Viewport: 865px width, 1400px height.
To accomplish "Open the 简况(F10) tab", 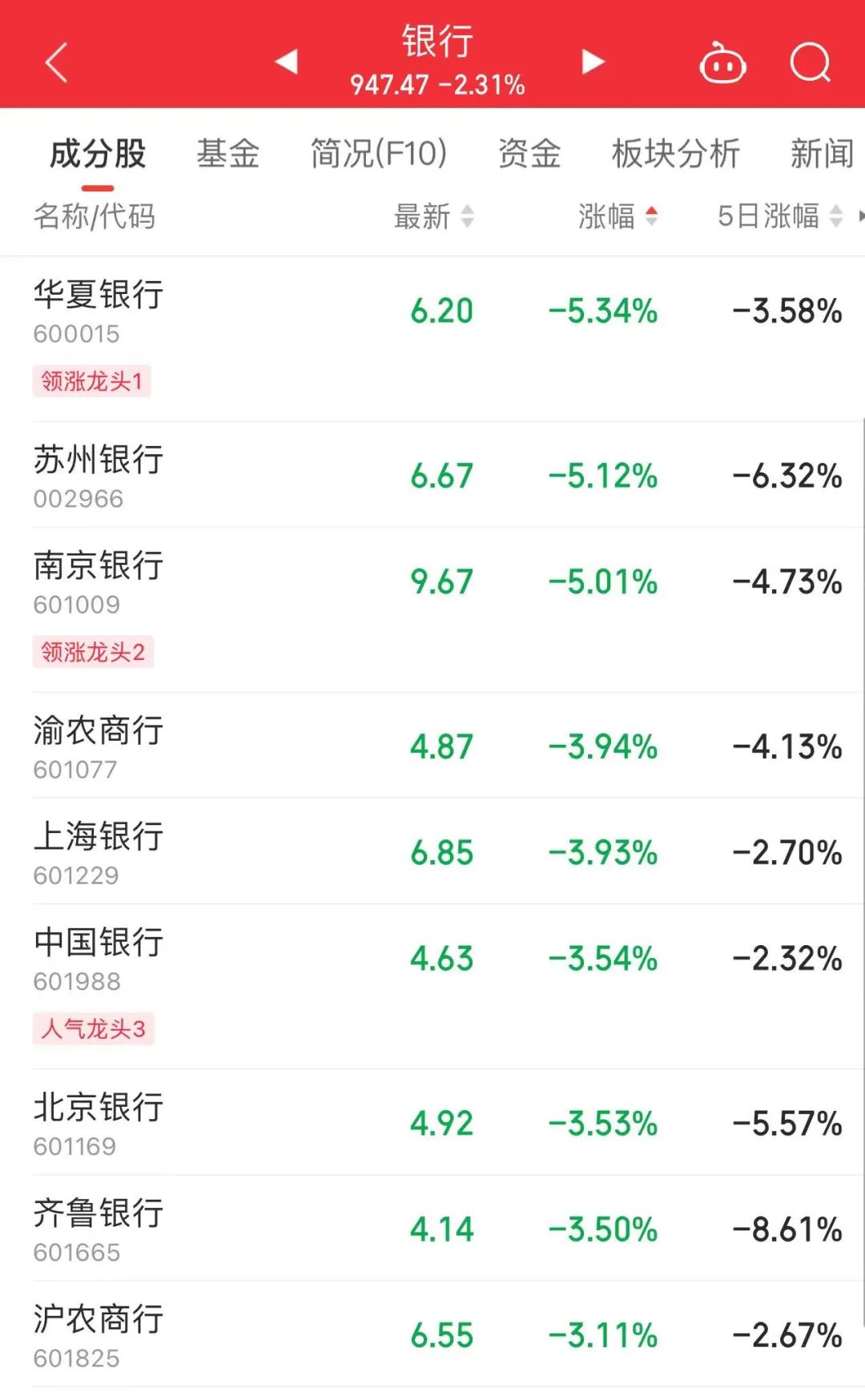I will click(378, 154).
